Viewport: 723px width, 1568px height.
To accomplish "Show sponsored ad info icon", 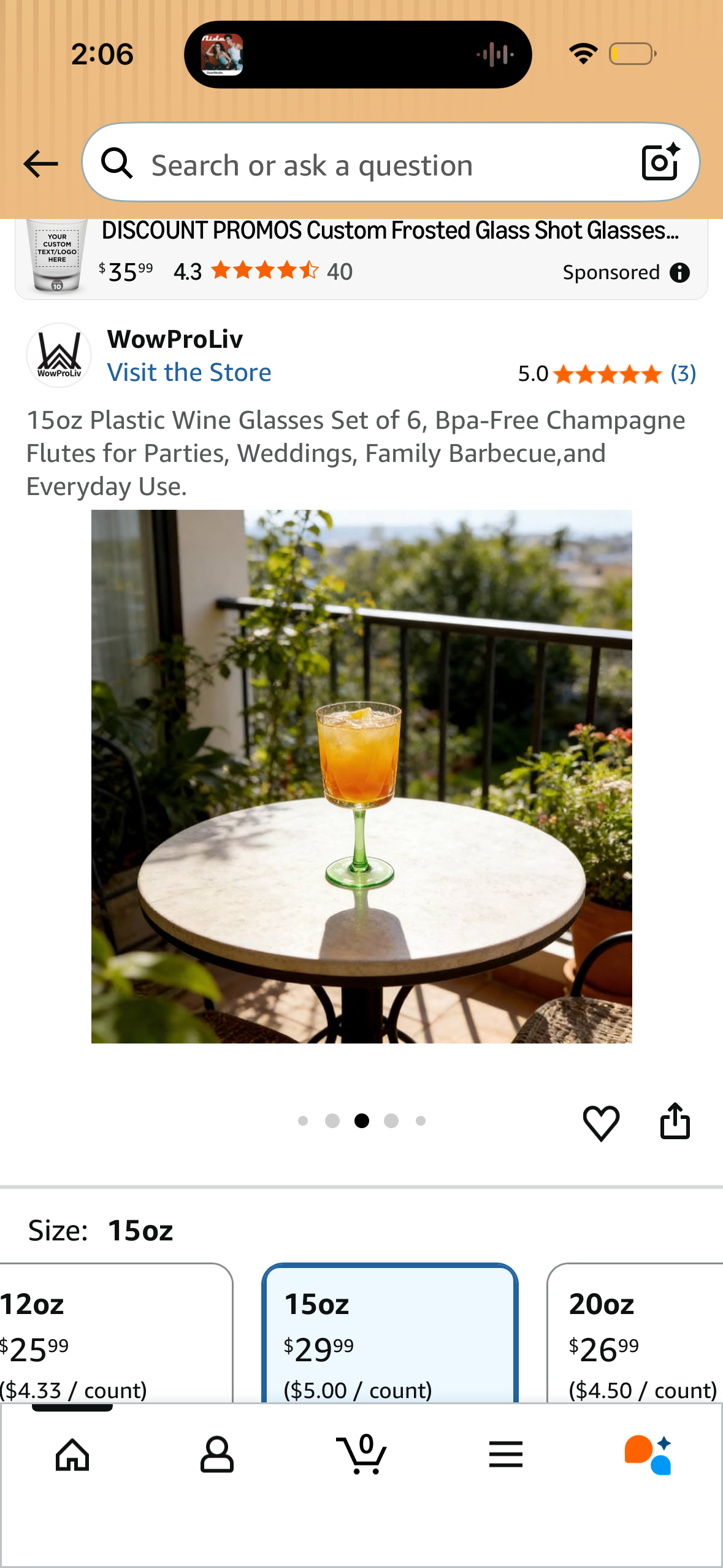I will point(679,272).
